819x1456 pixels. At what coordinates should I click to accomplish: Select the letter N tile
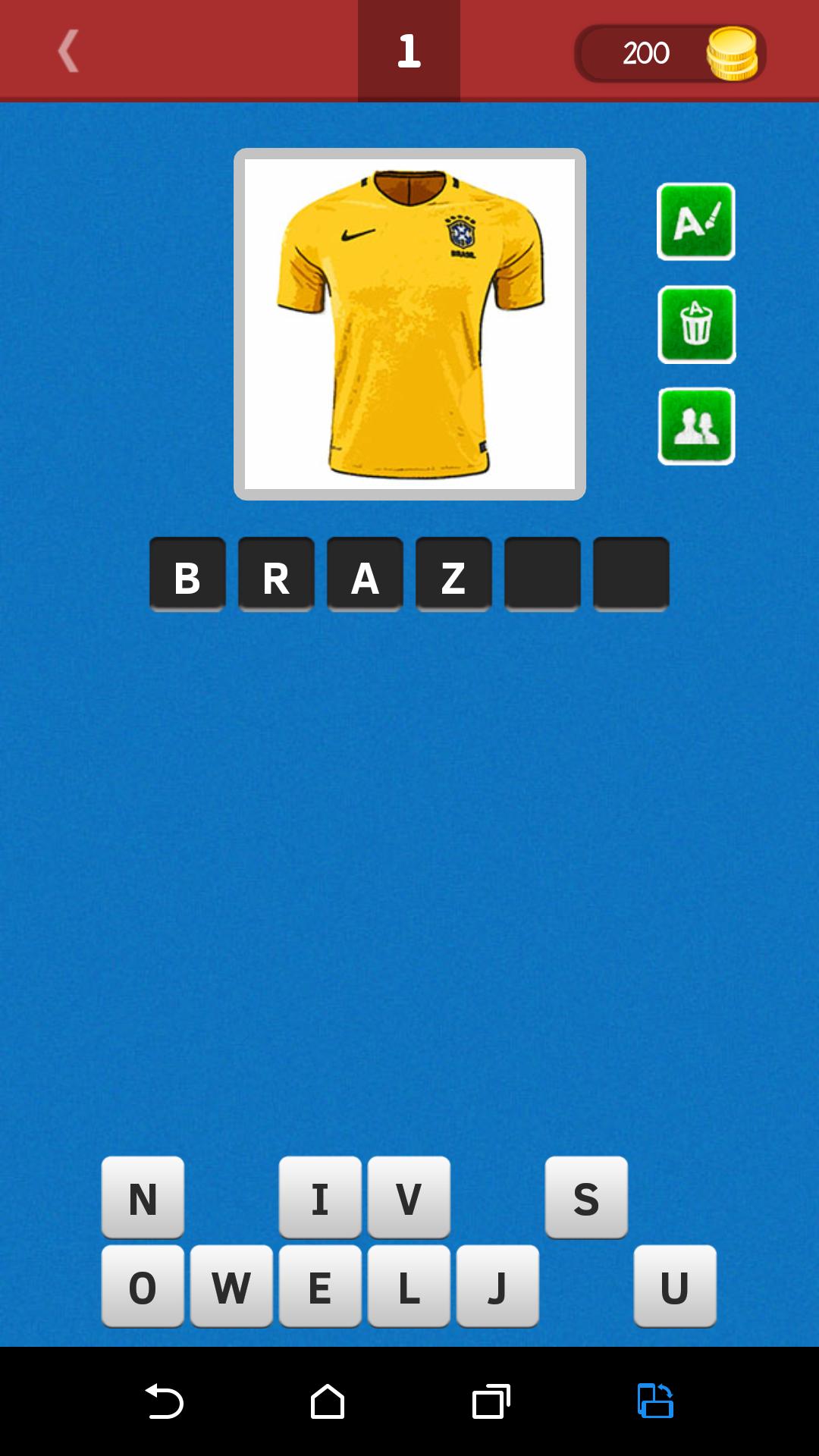coord(143,1197)
